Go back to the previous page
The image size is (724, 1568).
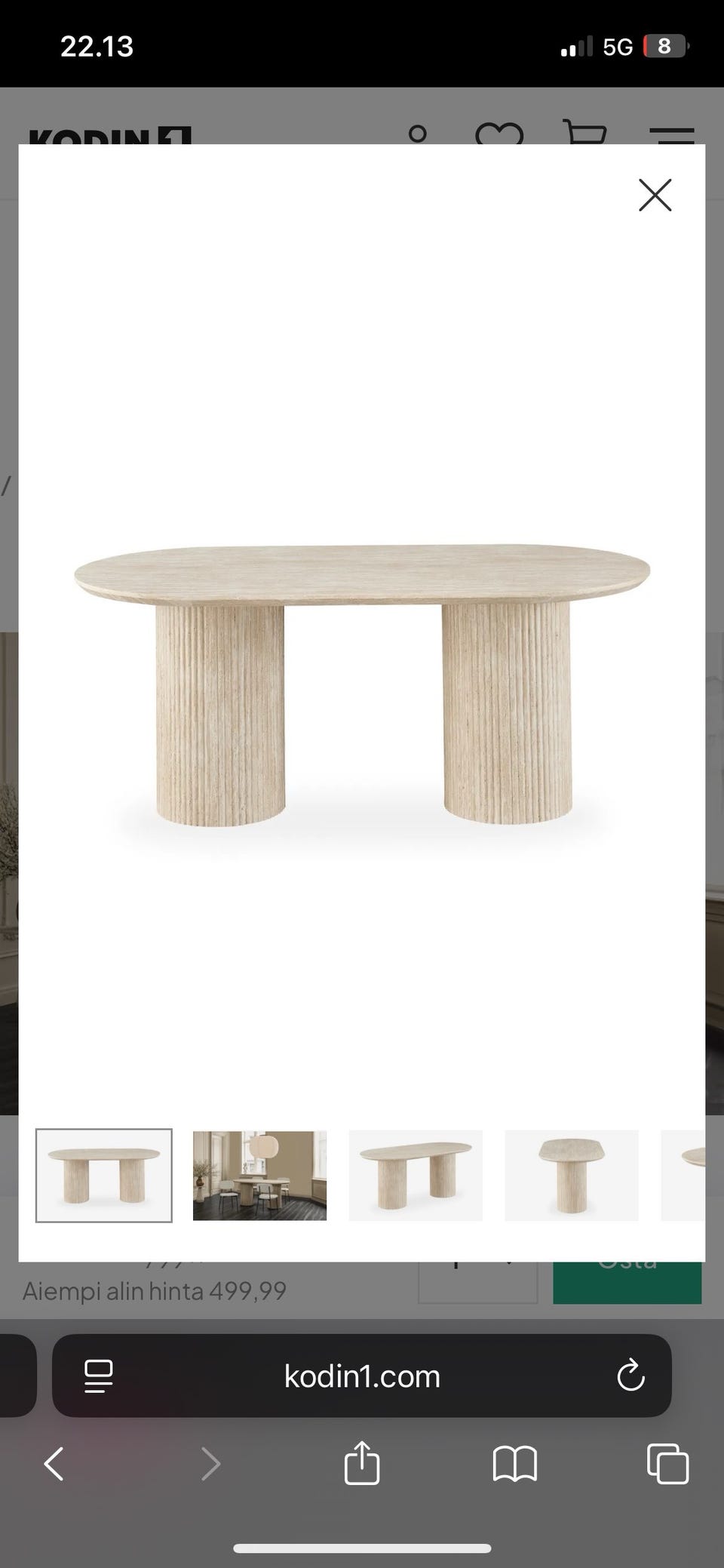coord(54,1464)
